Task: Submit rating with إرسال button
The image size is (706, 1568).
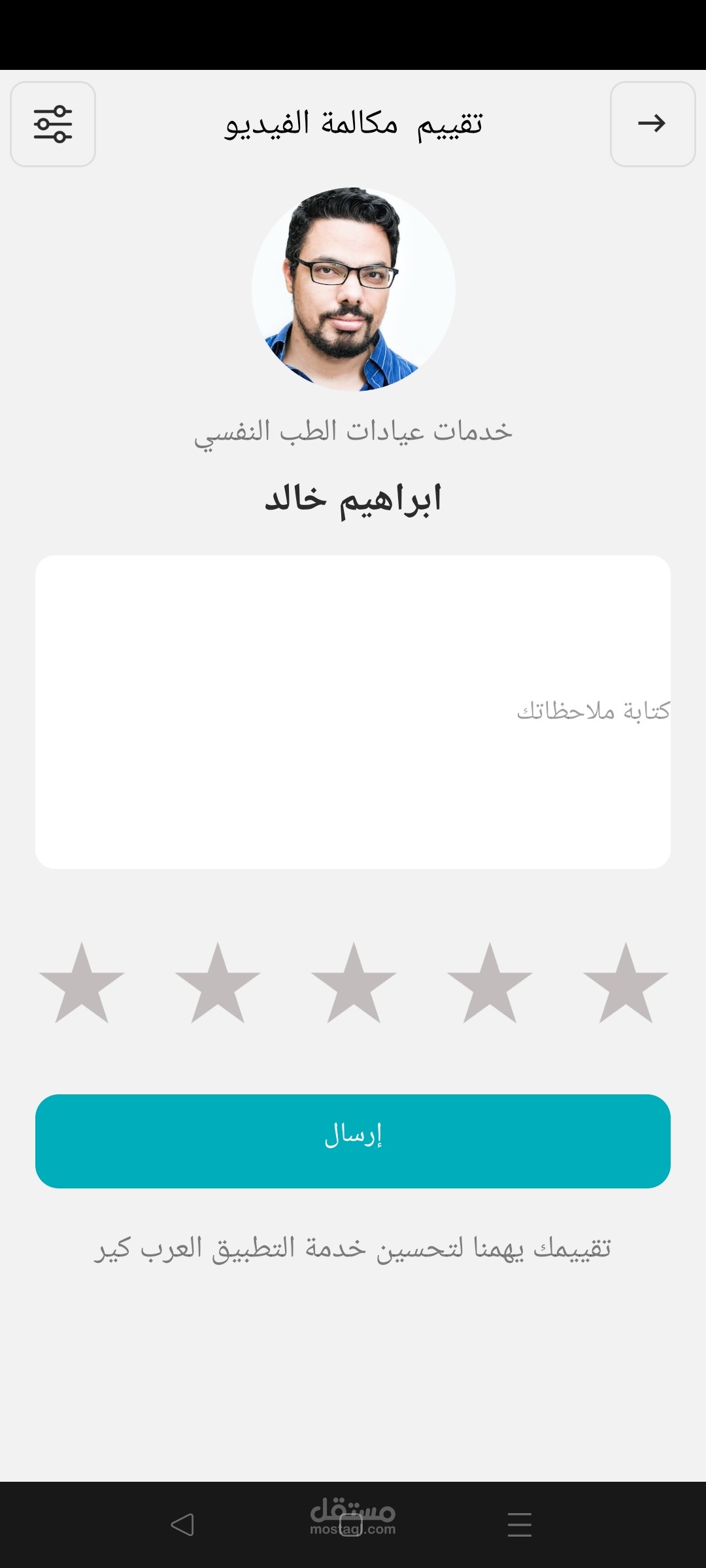Action: point(353,1141)
